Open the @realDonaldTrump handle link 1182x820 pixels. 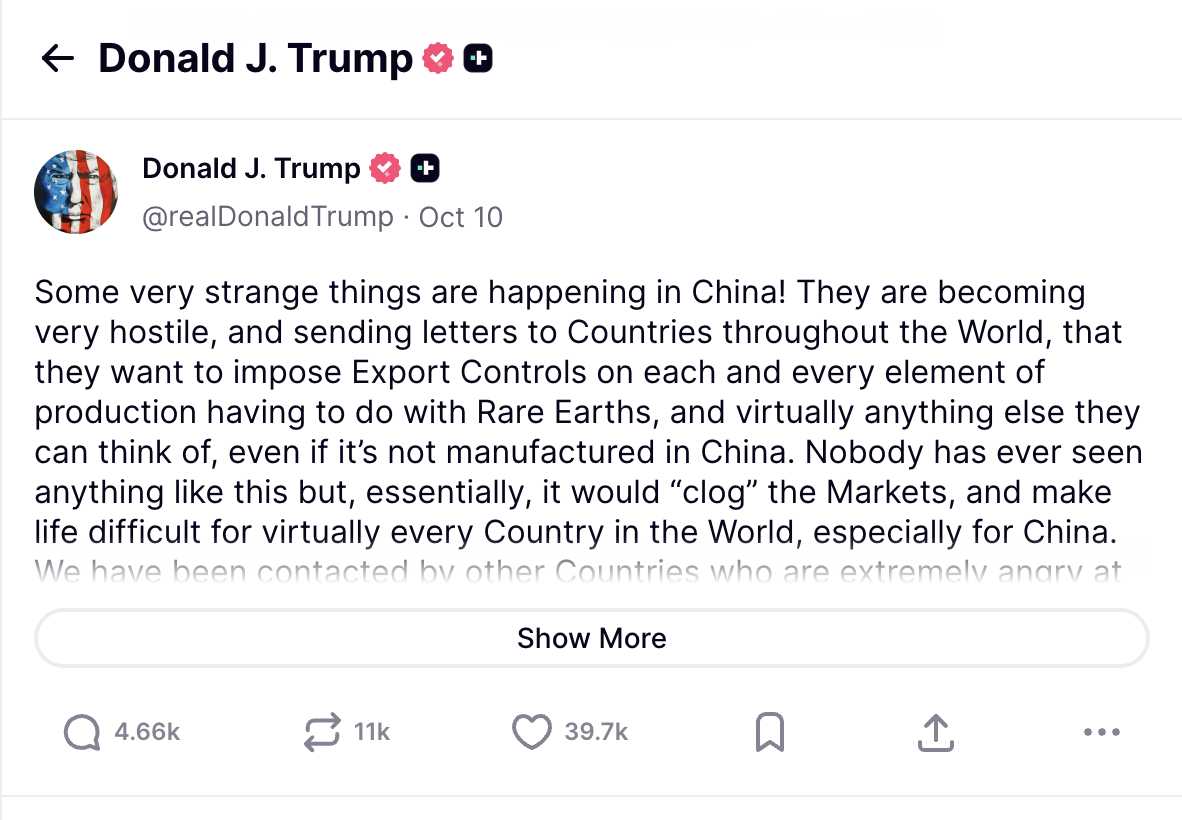coord(268,217)
